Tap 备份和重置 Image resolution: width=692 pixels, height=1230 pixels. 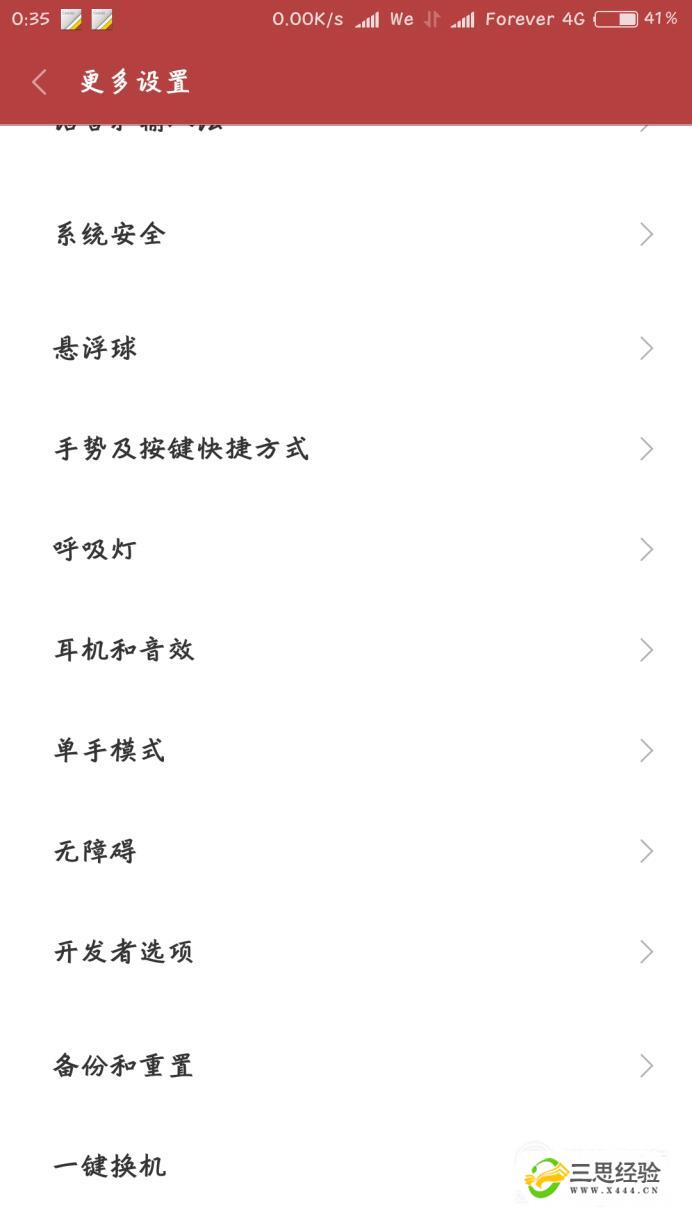tap(346, 1065)
